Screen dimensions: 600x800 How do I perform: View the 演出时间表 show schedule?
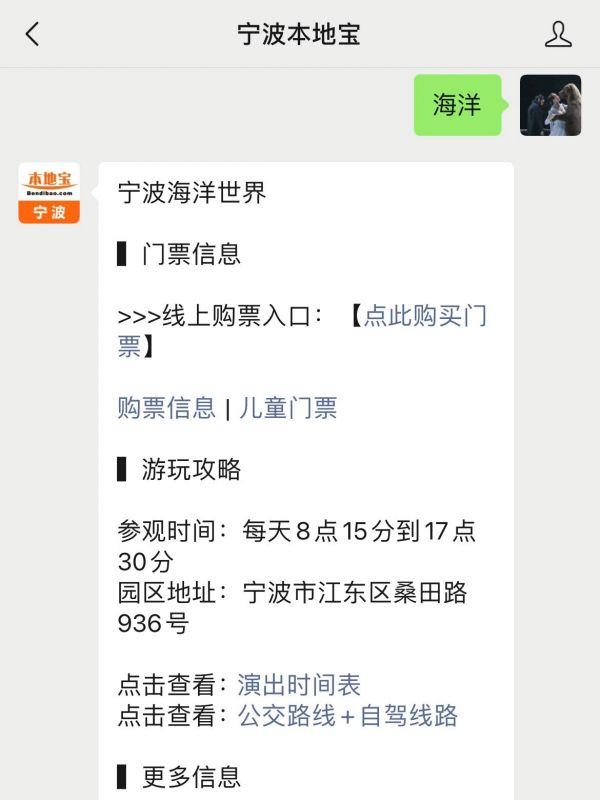(x=299, y=685)
